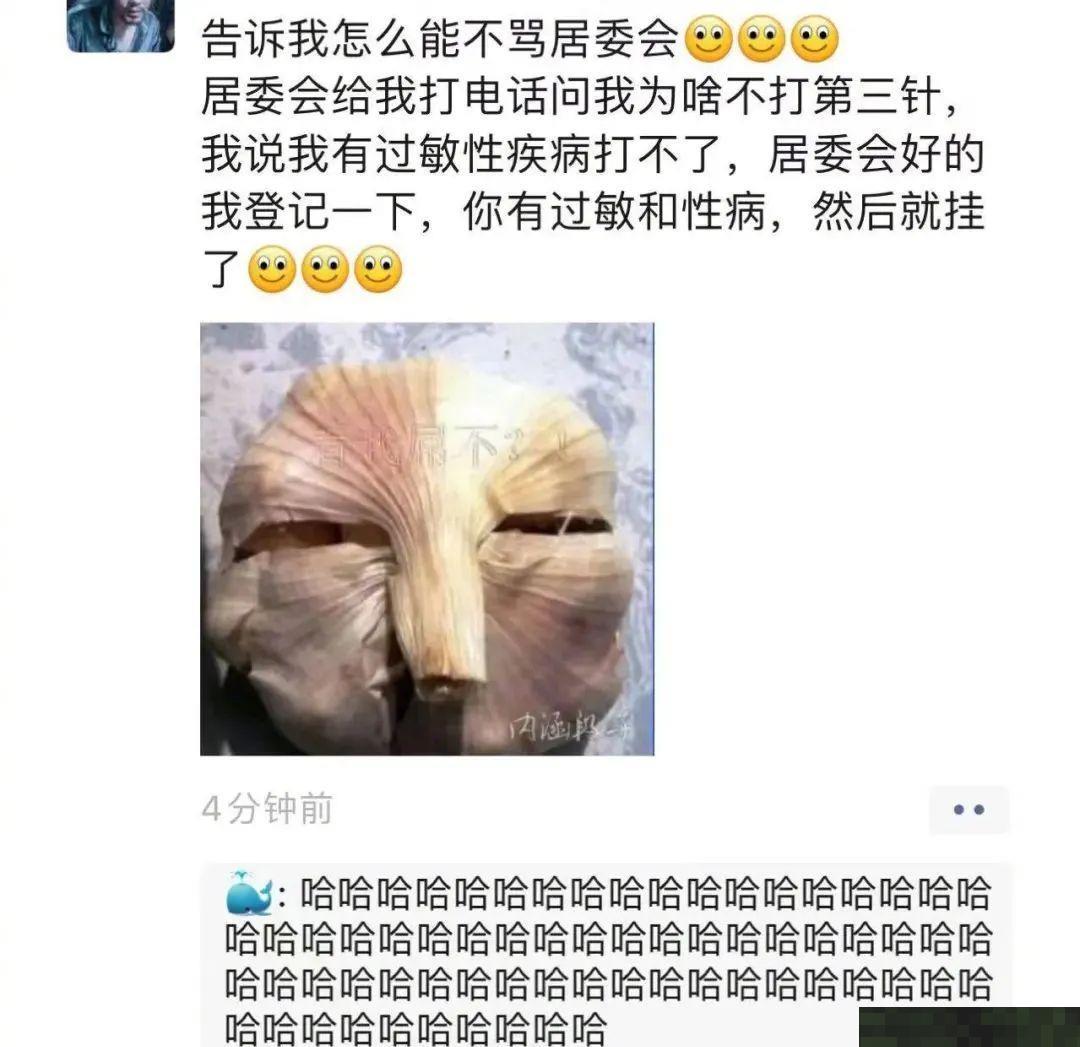Open the garlic face photo
This screenshot has height=1047, width=1080.
point(427,539)
